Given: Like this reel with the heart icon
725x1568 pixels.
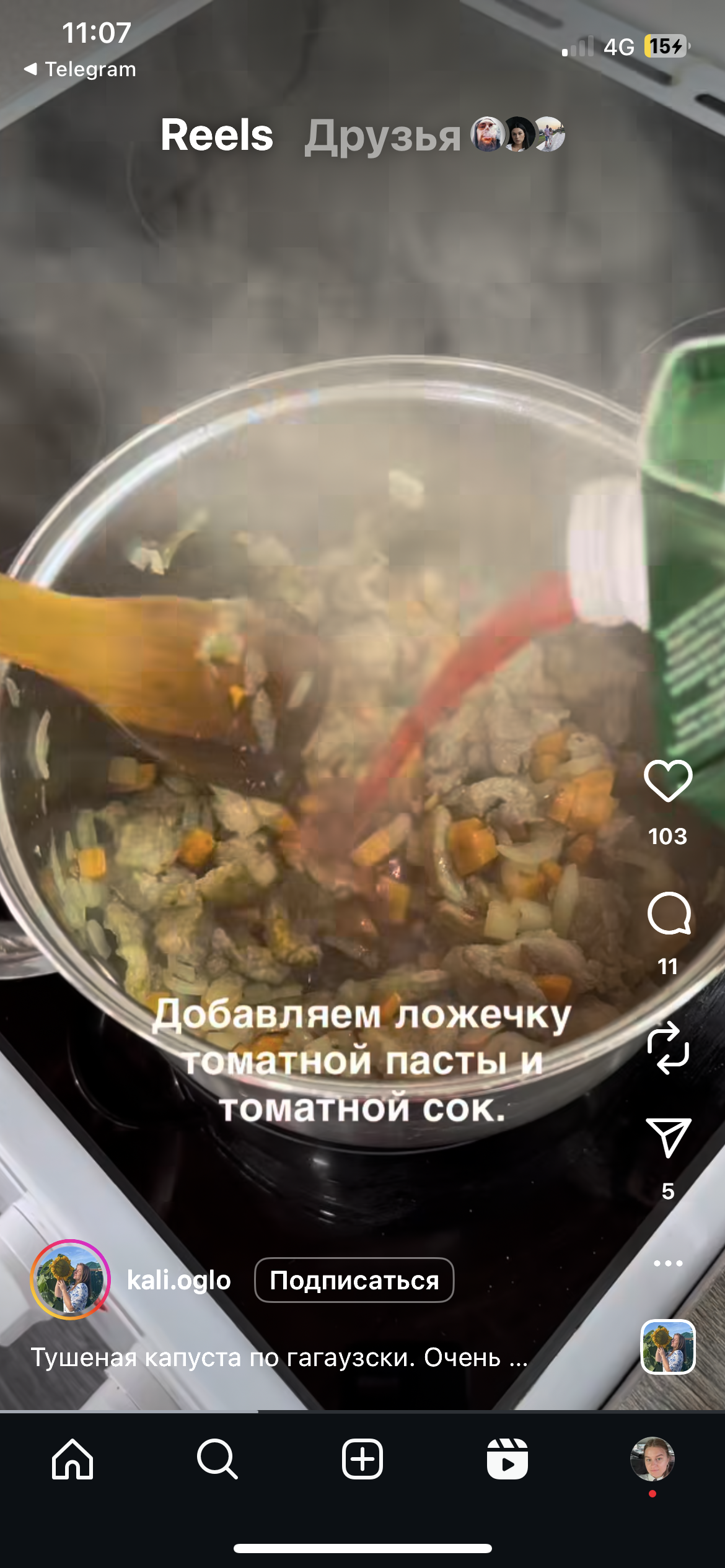Looking at the screenshot, I should pyautogui.click(x=668, y=780).
